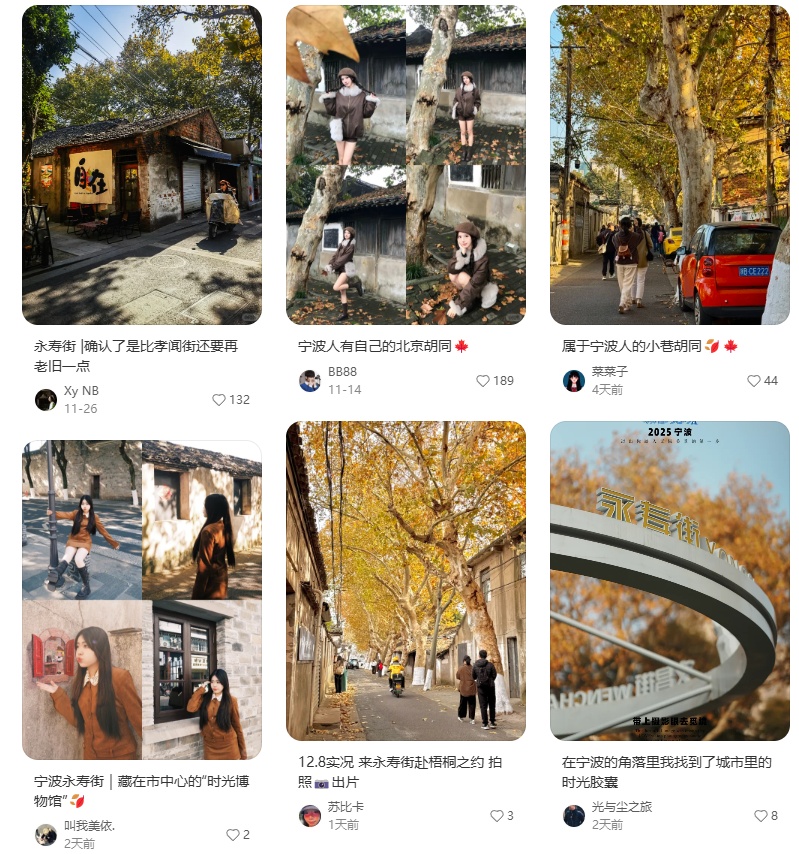Like 光与尘之旅's post with 8 likes
This screenshot has width=799, height=854.
pos(760,816)
